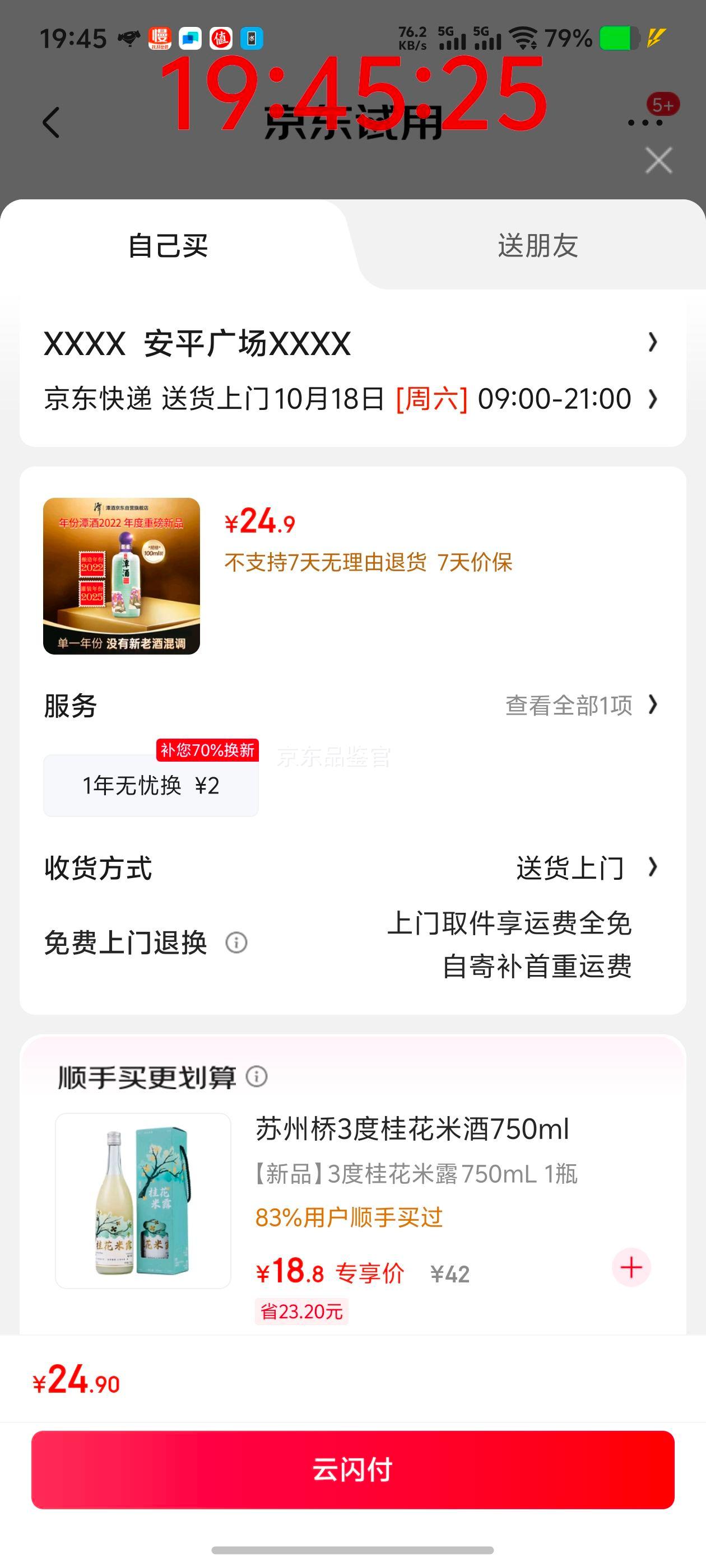Screen dimensions: 706x1568
Task: Open the 潭酒 product thumbnail
Action: [122, 576]
